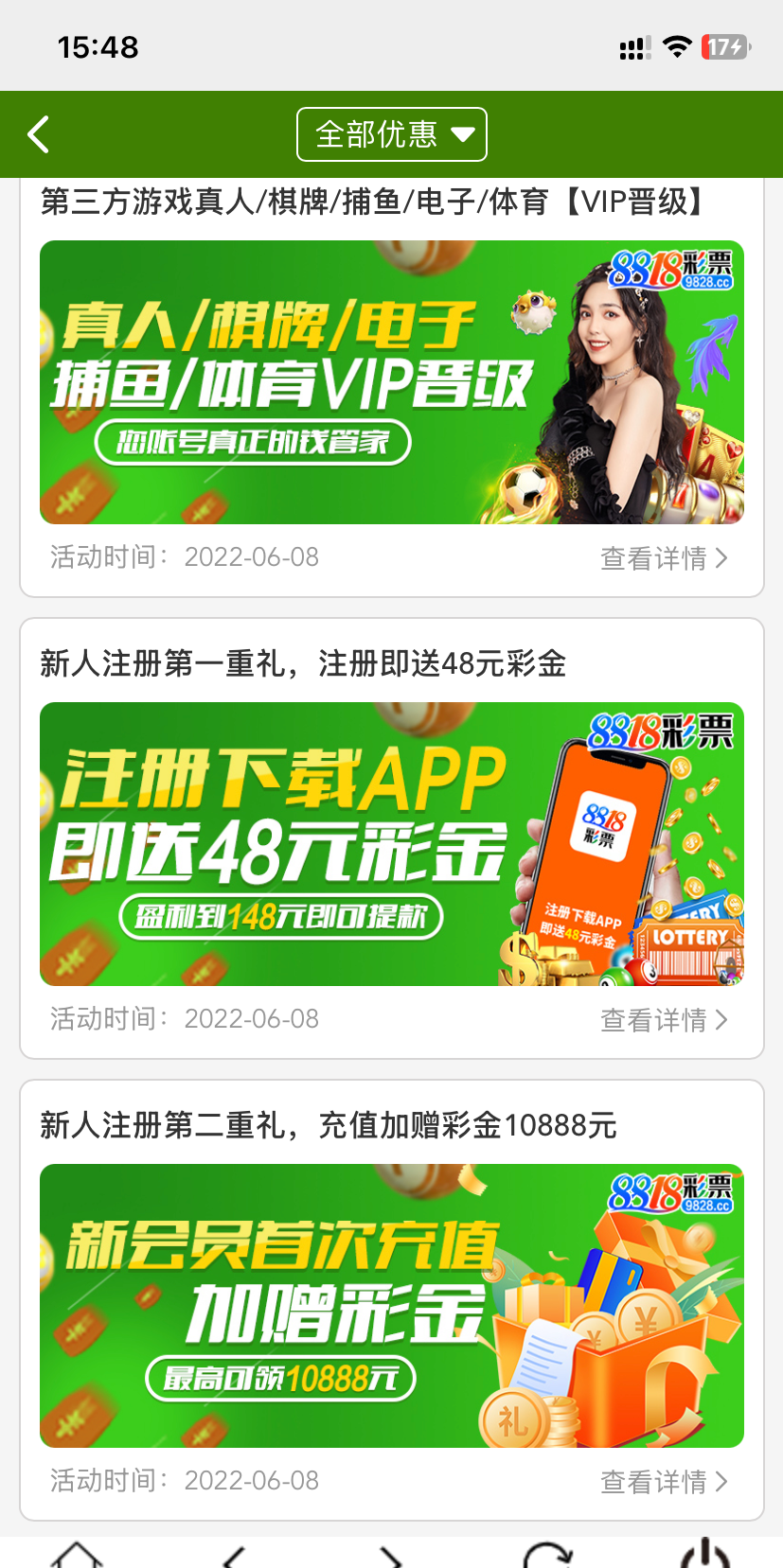Image resolution: width=783 pixels, height=1568 pixels.
Task: Tap the power icon in bottom toolbar
Action: click(x=705, y=1557)
